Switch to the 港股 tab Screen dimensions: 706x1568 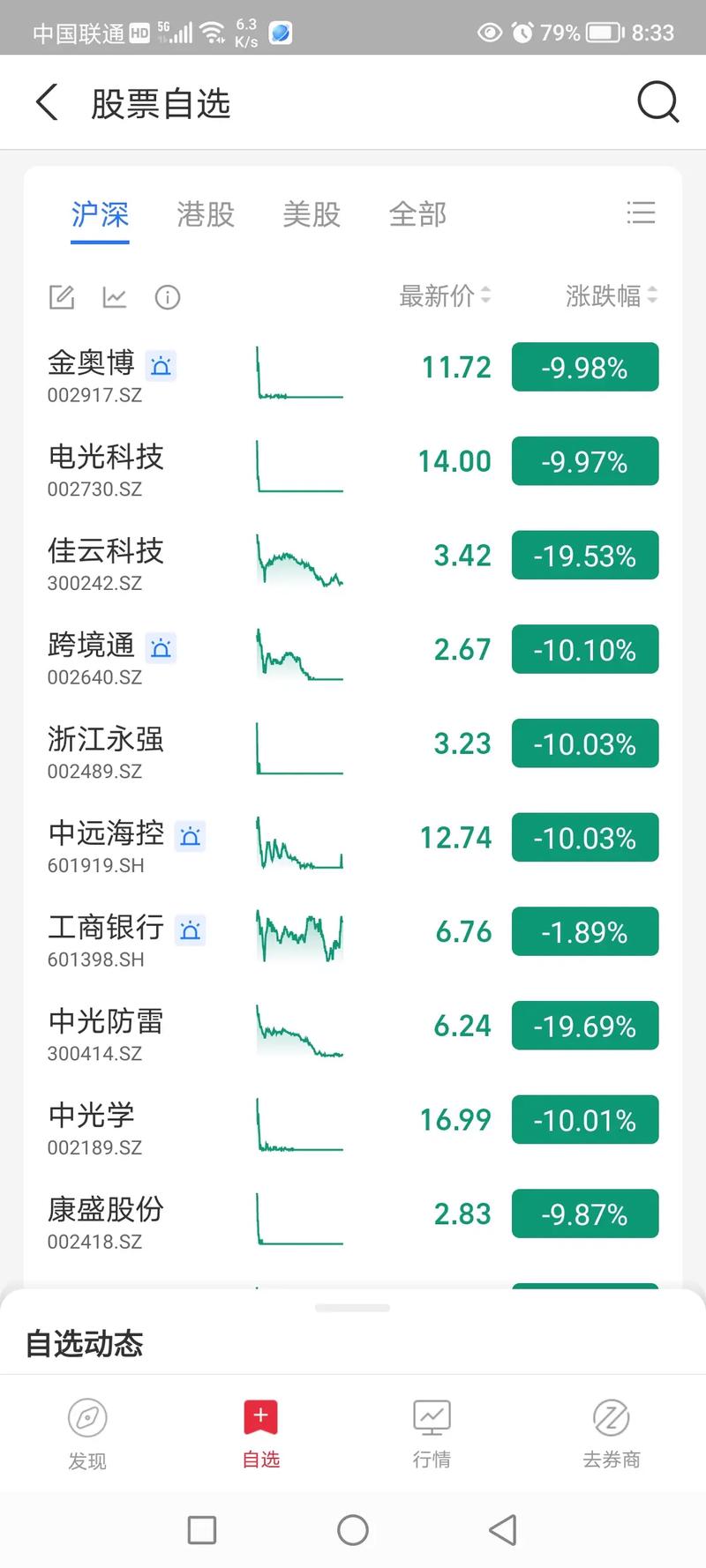(205, 215)
